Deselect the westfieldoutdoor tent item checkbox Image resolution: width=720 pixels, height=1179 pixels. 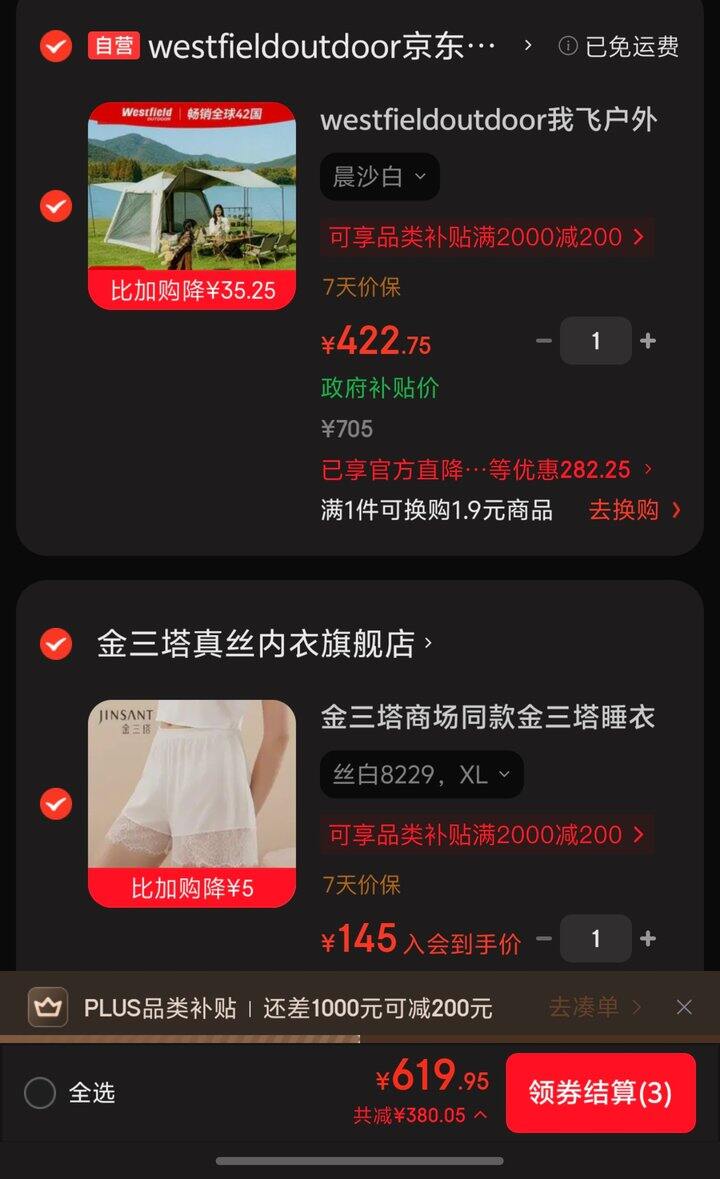tap(56, 206)
